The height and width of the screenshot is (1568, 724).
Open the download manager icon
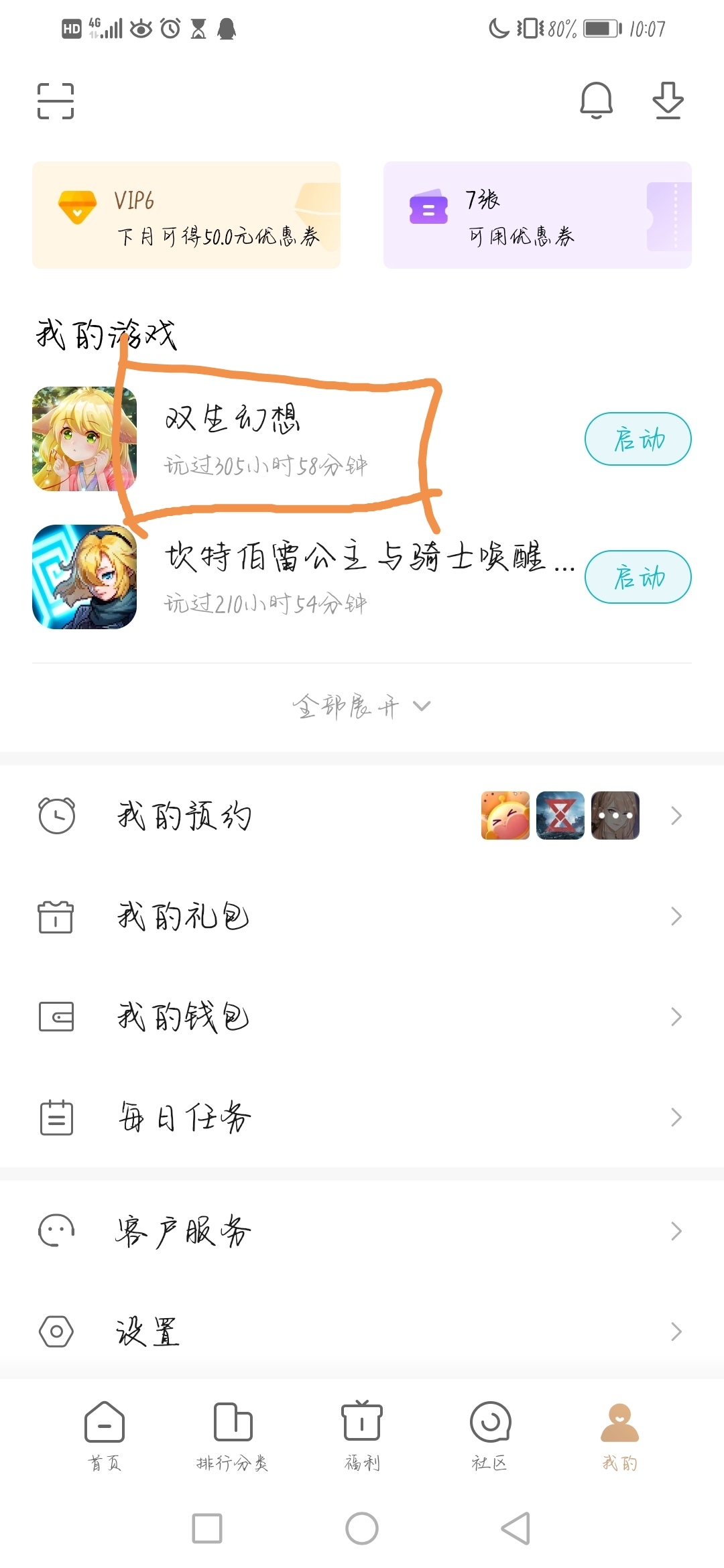[667, 101]
